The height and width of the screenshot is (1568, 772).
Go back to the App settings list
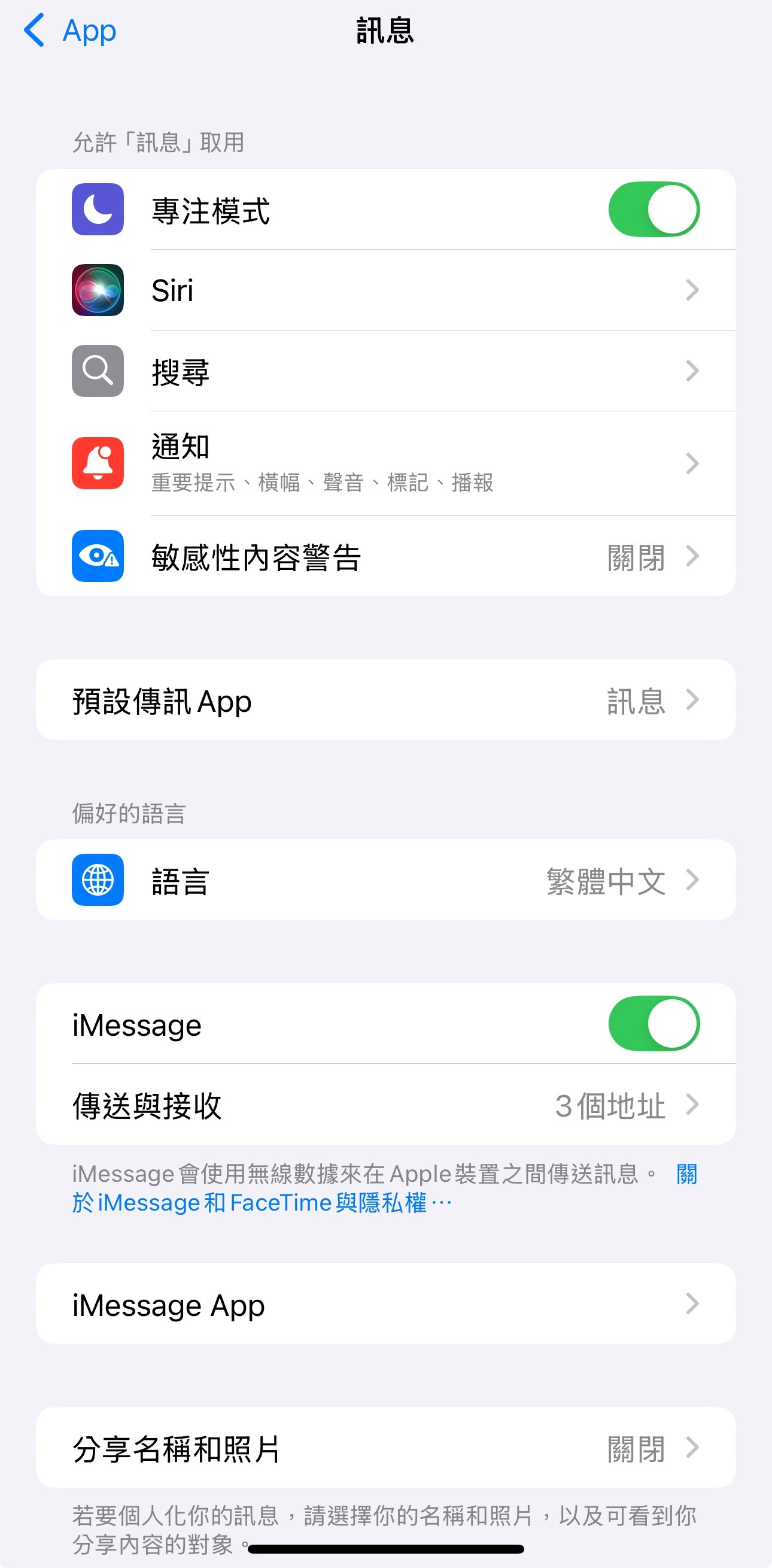point(69,31)
